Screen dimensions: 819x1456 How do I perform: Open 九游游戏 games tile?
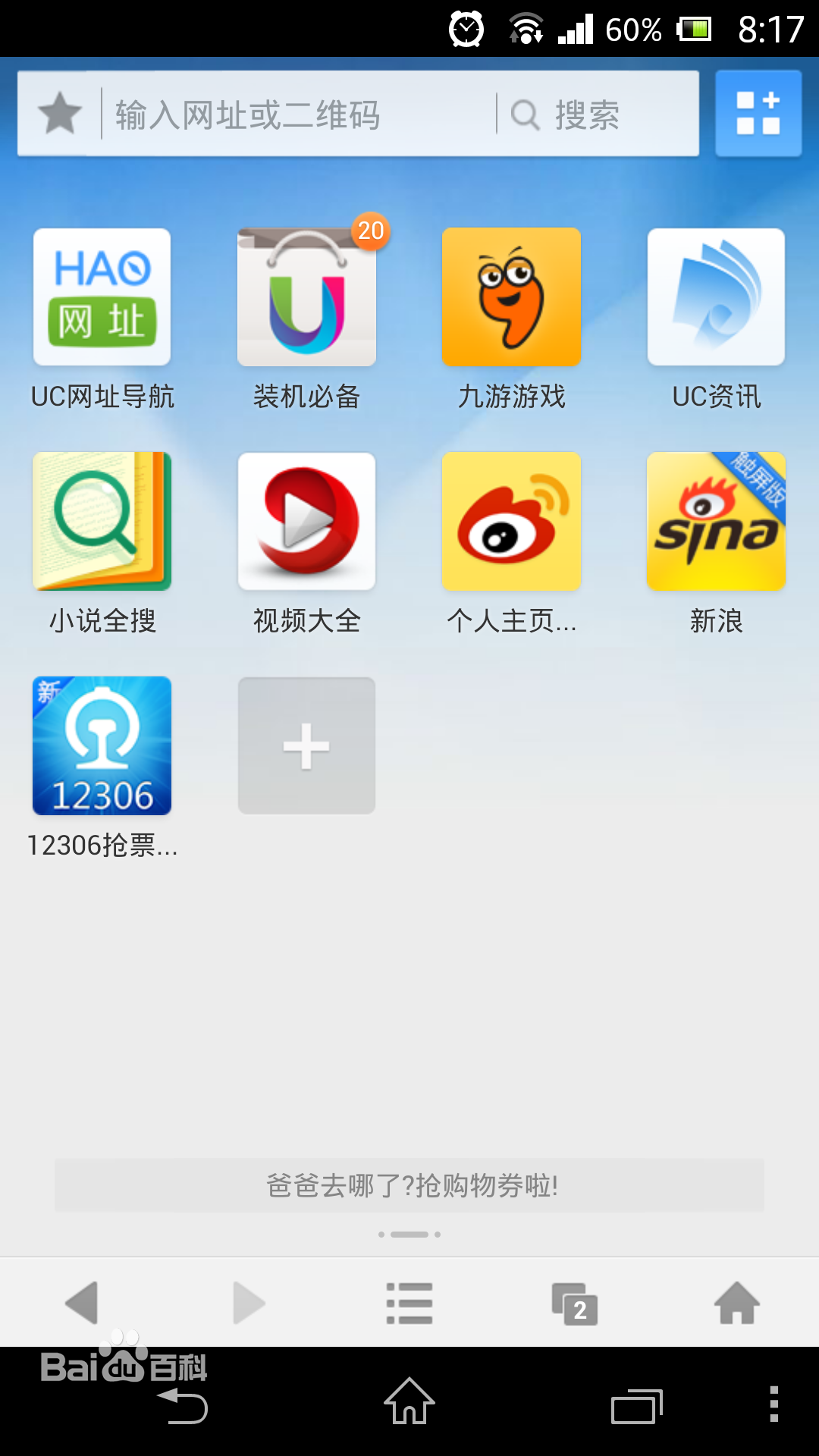point(511,297)
